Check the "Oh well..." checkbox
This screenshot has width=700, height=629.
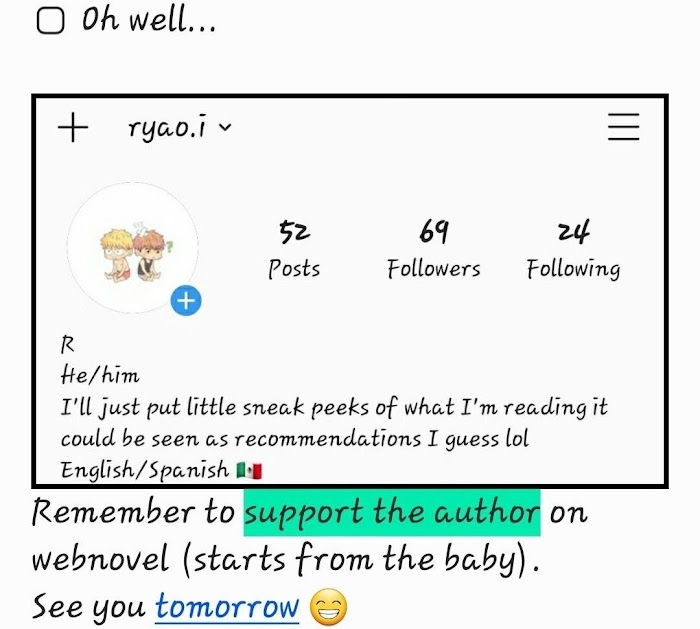pos(50,21)
